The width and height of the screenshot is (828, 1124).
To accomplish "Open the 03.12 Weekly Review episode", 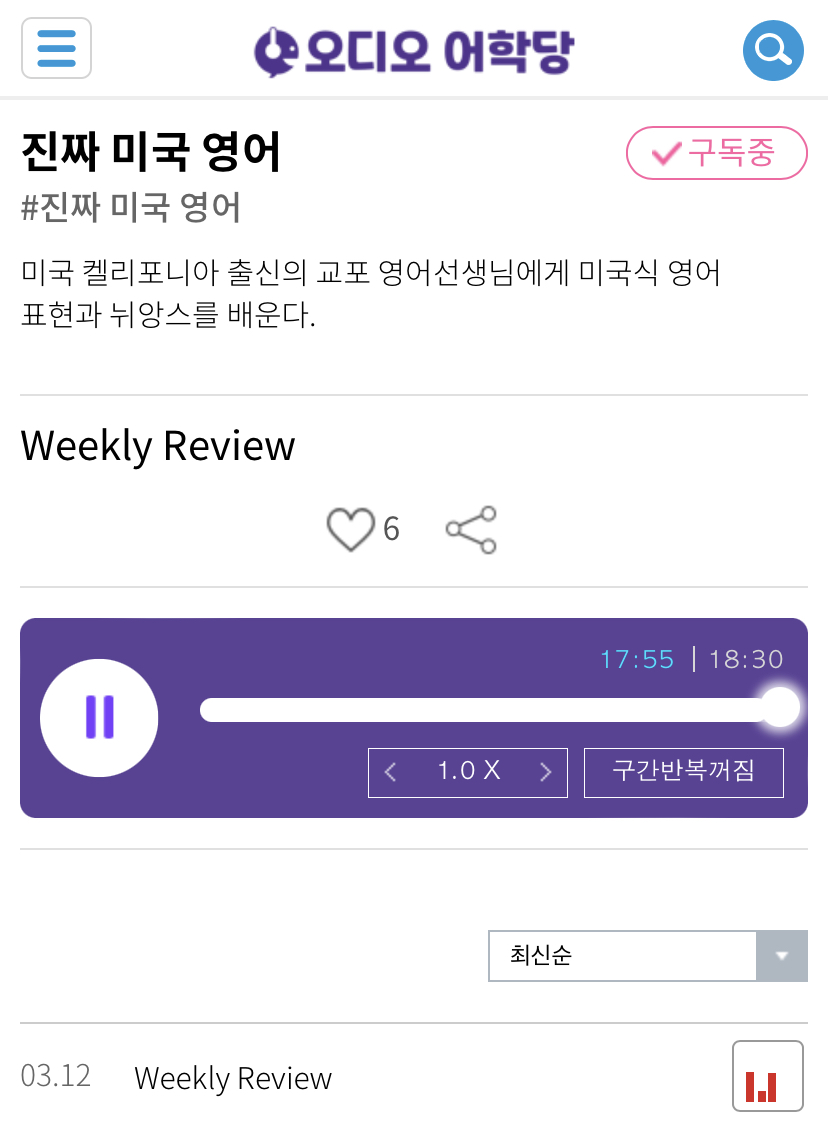I will click(x=232, y=1078).
